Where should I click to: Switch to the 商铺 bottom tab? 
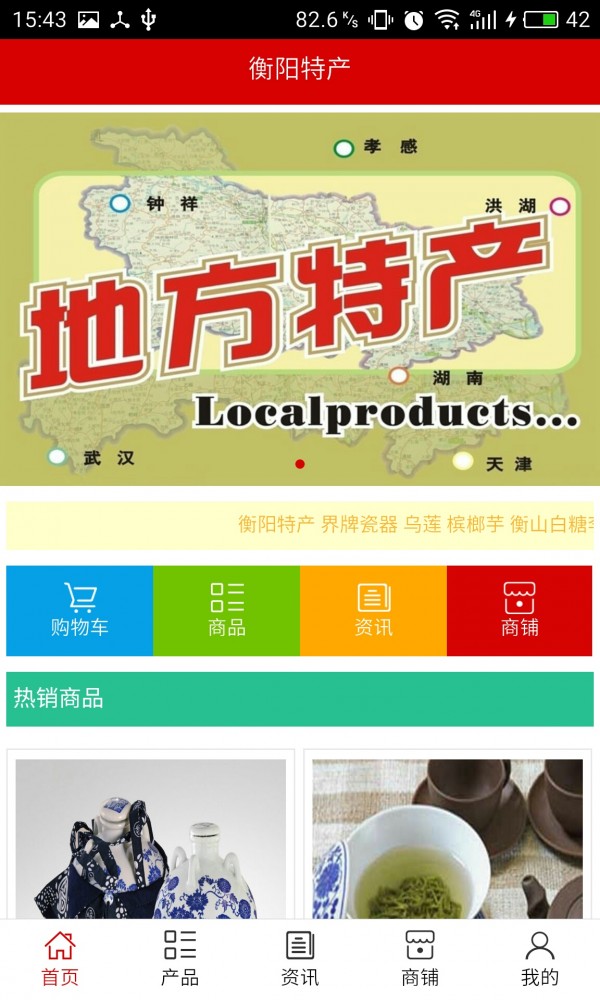point(420,959)
